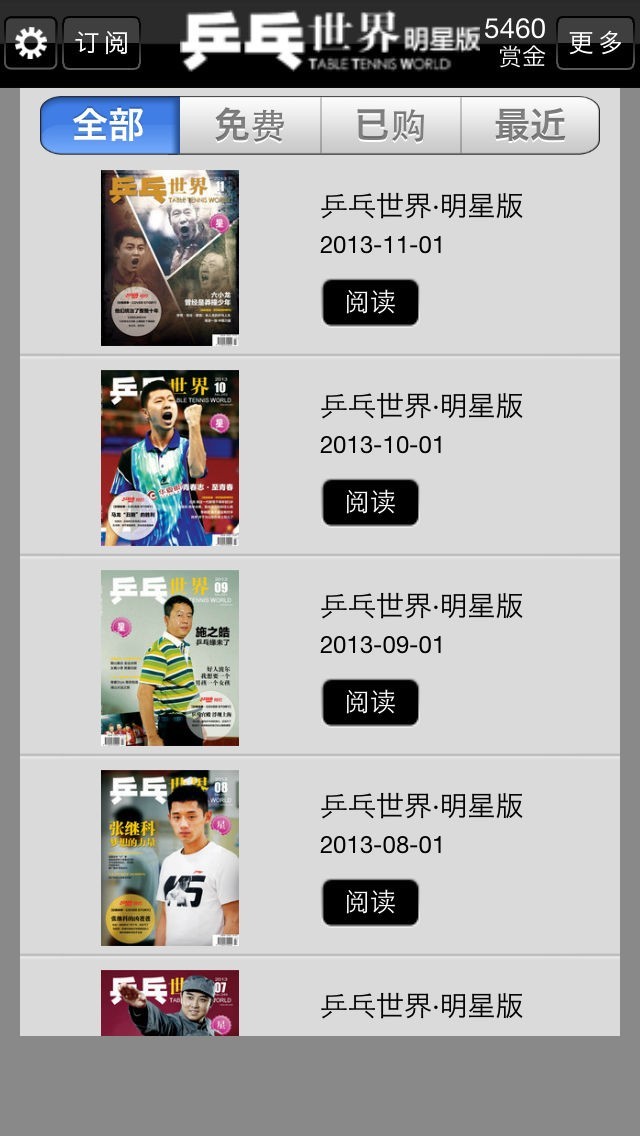View the 2013-10-01 issue cover

pyautogui.click(x=170, y=458)
